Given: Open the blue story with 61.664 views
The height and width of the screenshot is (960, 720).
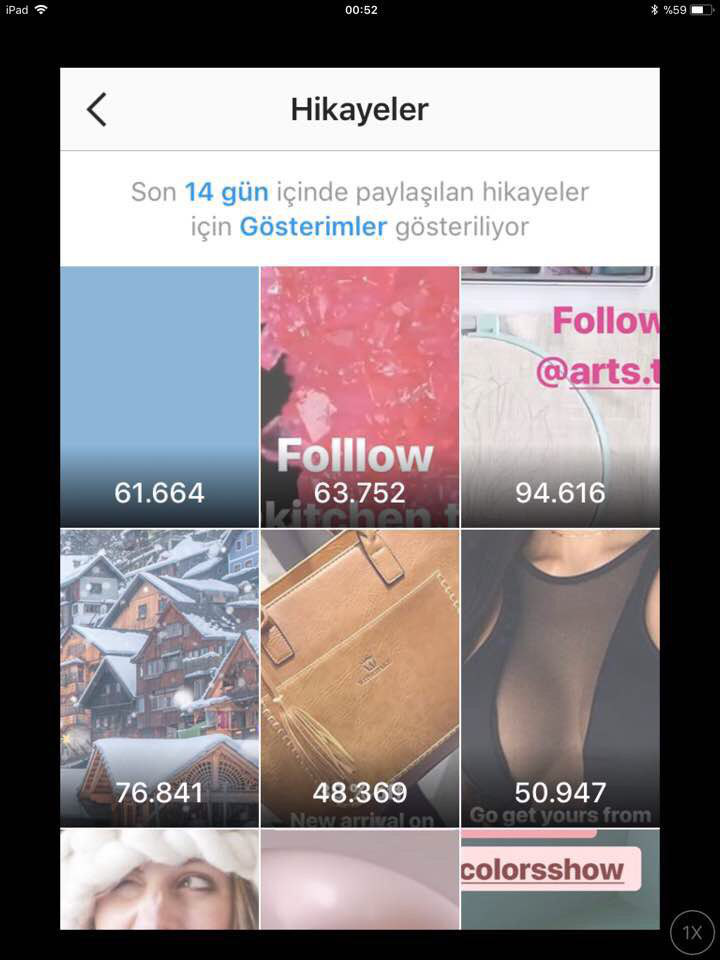Looking at the screenshot, I should pyautogui.click(x=159, y=396).
